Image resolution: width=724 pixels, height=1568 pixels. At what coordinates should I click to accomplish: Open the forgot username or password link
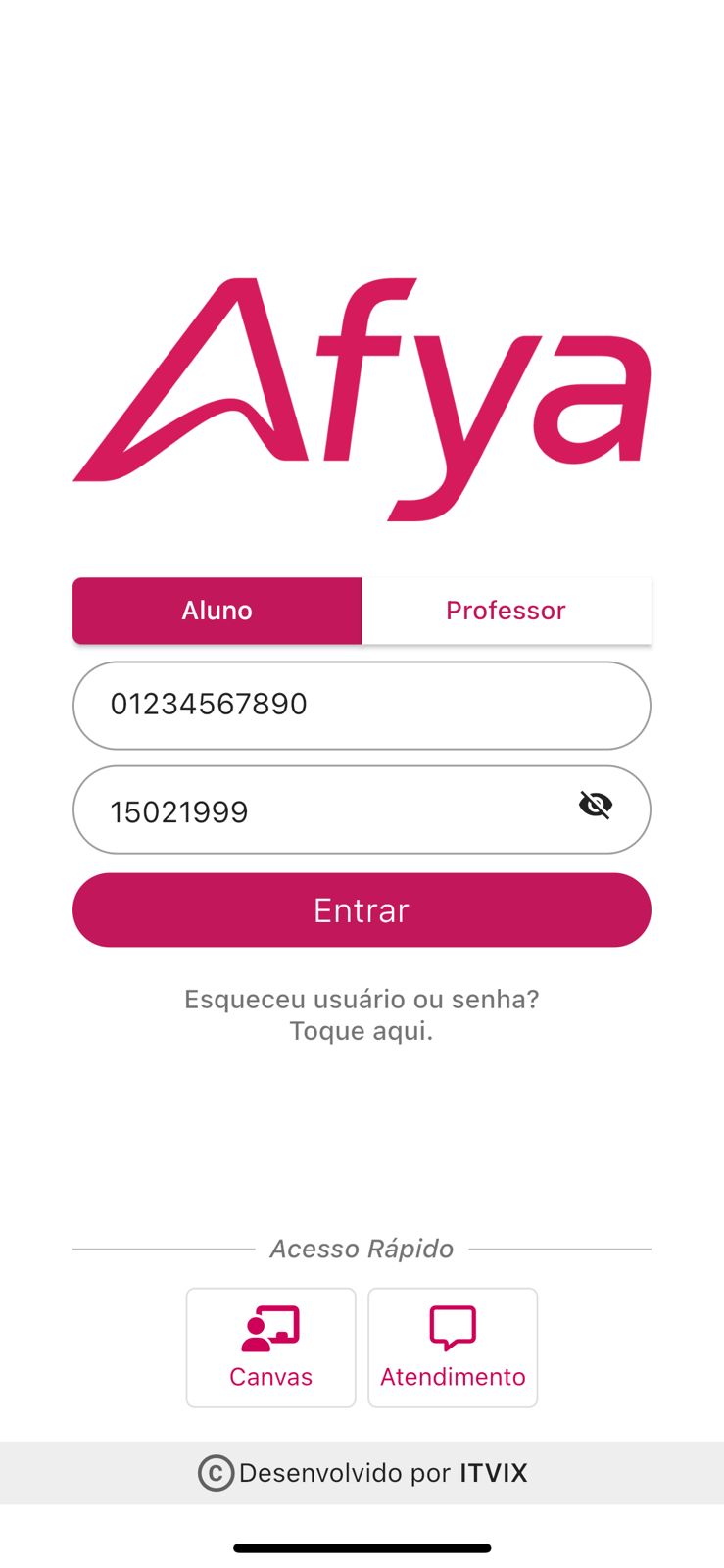click(362, 1015)
